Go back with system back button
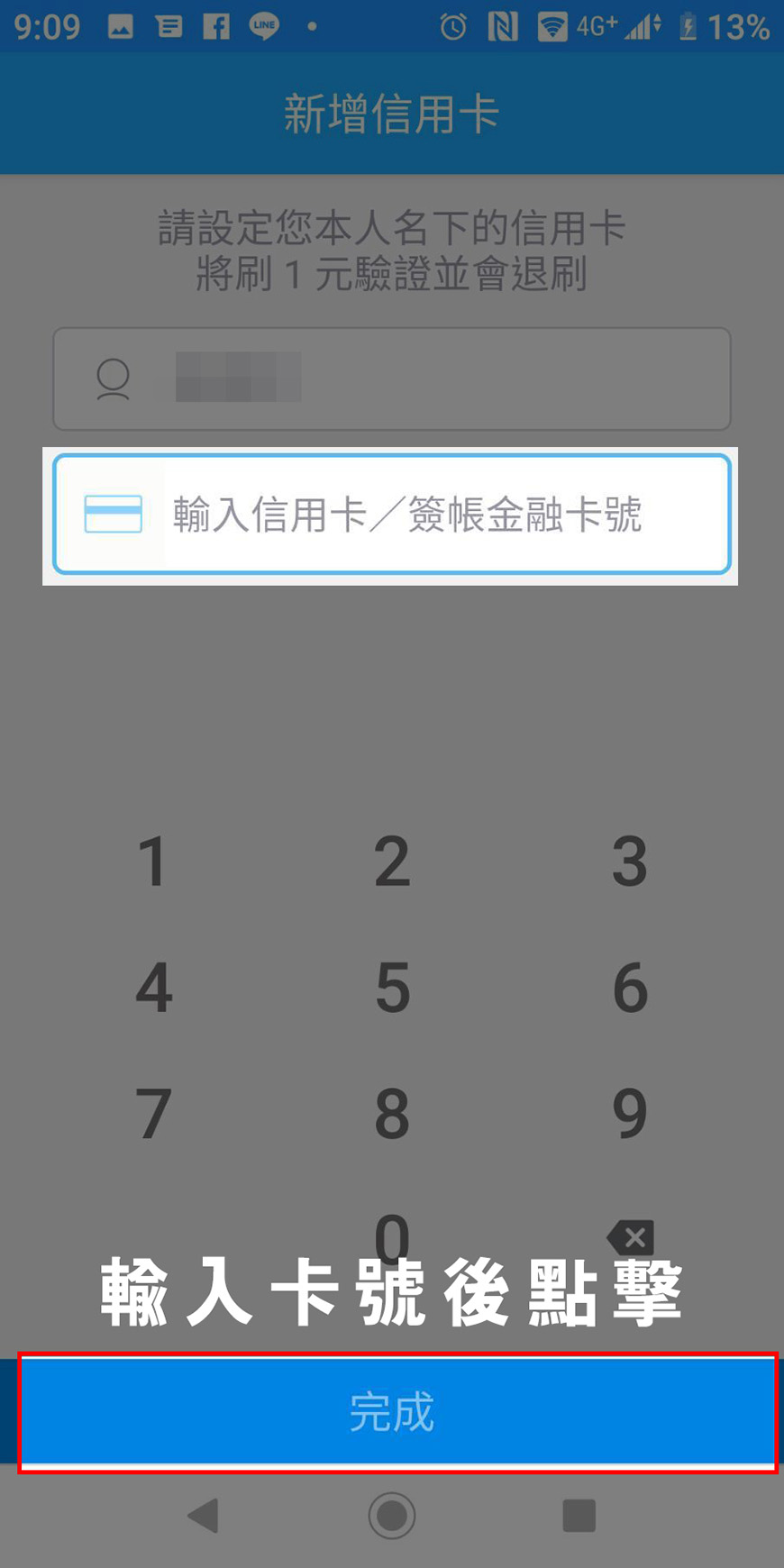The height and width of the screenshot is (1568, 784). pyautogui.click(x=204, y=1516)
